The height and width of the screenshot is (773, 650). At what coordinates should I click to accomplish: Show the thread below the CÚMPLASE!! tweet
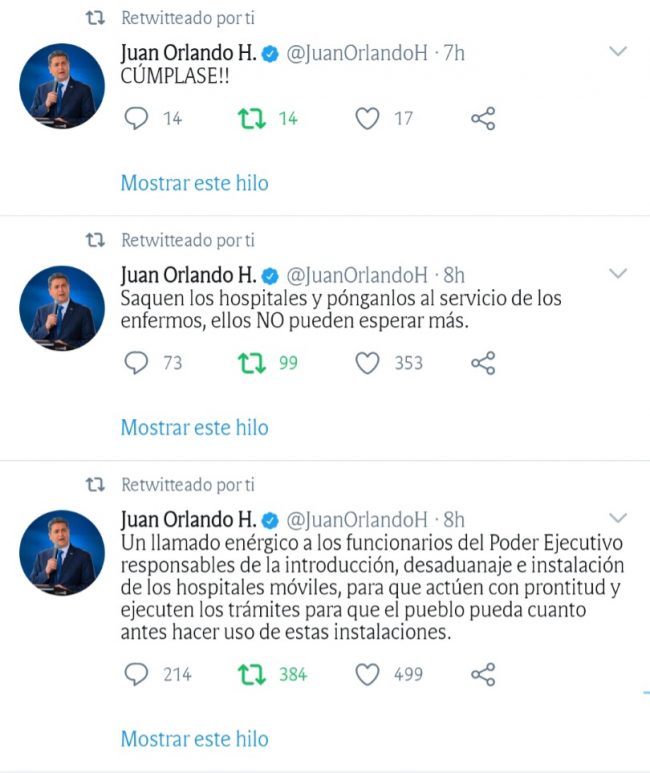tap(194, 183)
